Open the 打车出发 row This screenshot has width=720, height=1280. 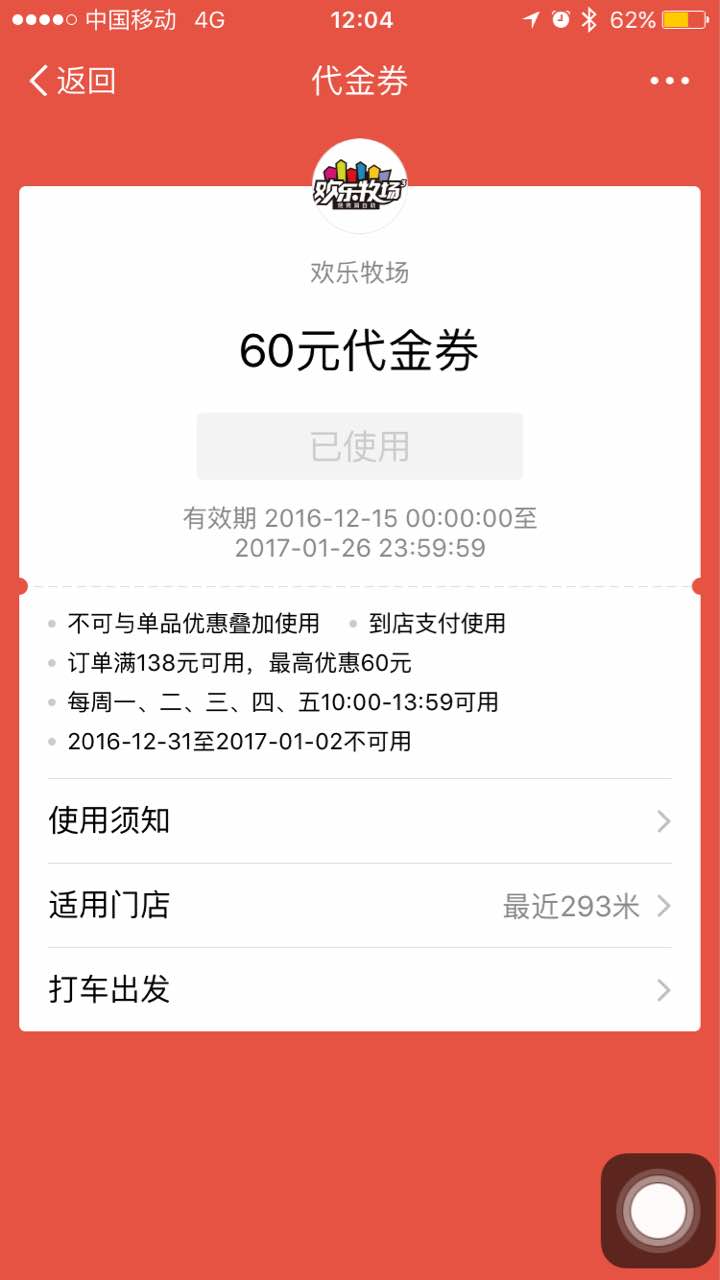tap(359, 990)
